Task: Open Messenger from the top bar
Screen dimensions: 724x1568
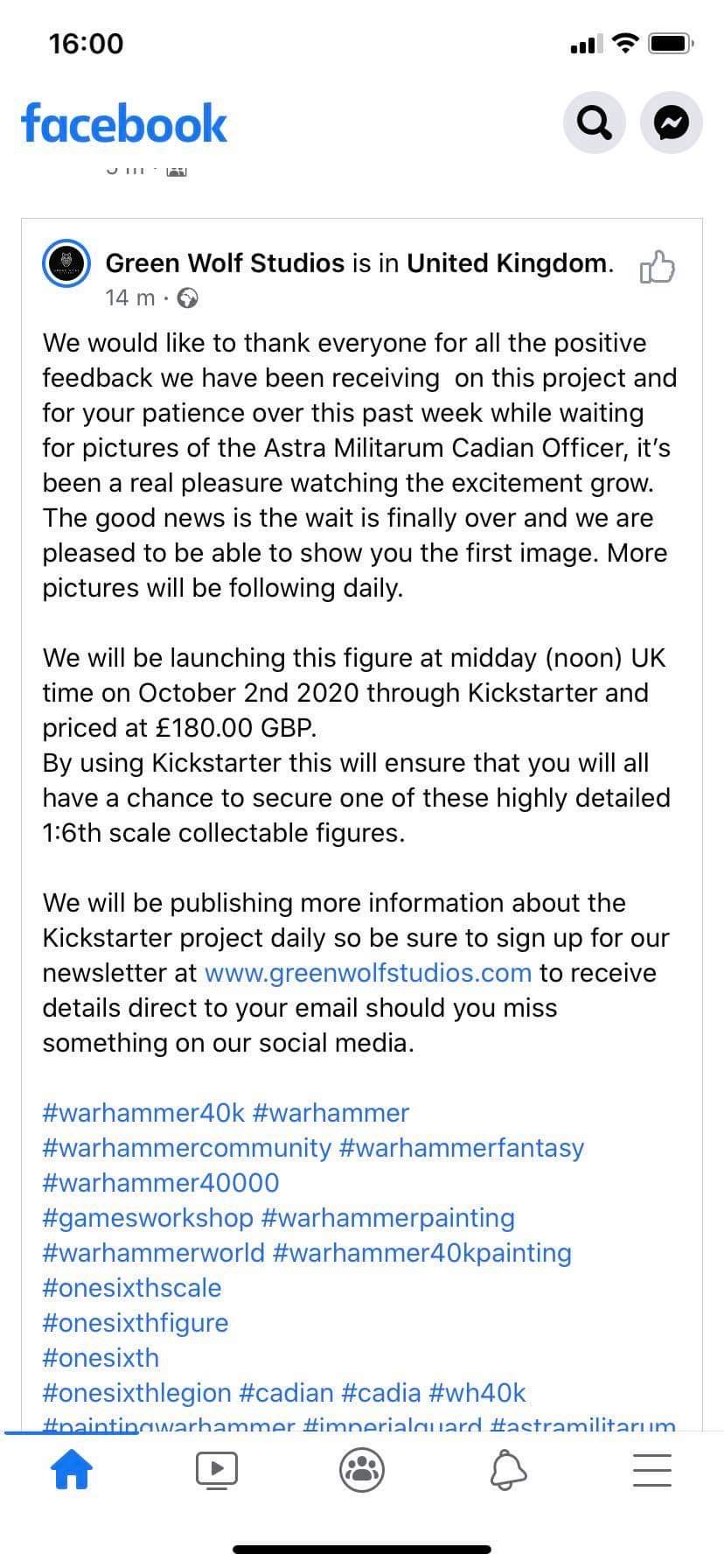Action: (x=672, y=123)
